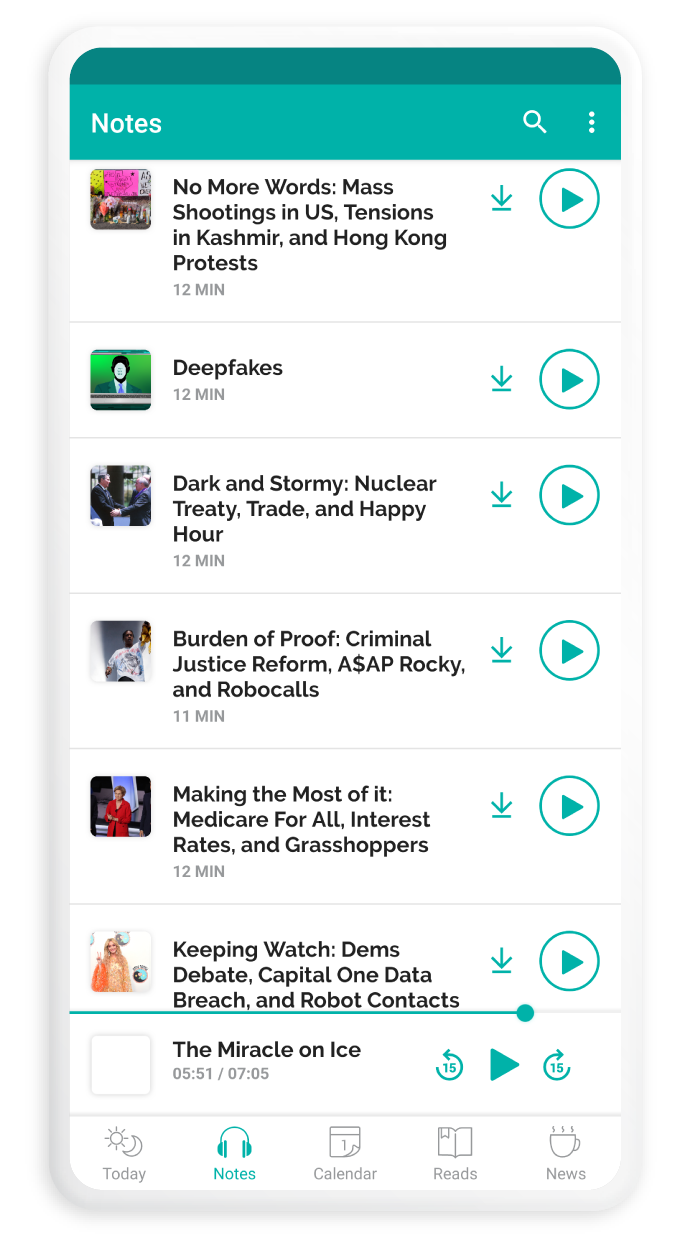This screenshot has width=691, height=1253.
Task: Play the Dark and Stormy episode
Action: point(570,495)
